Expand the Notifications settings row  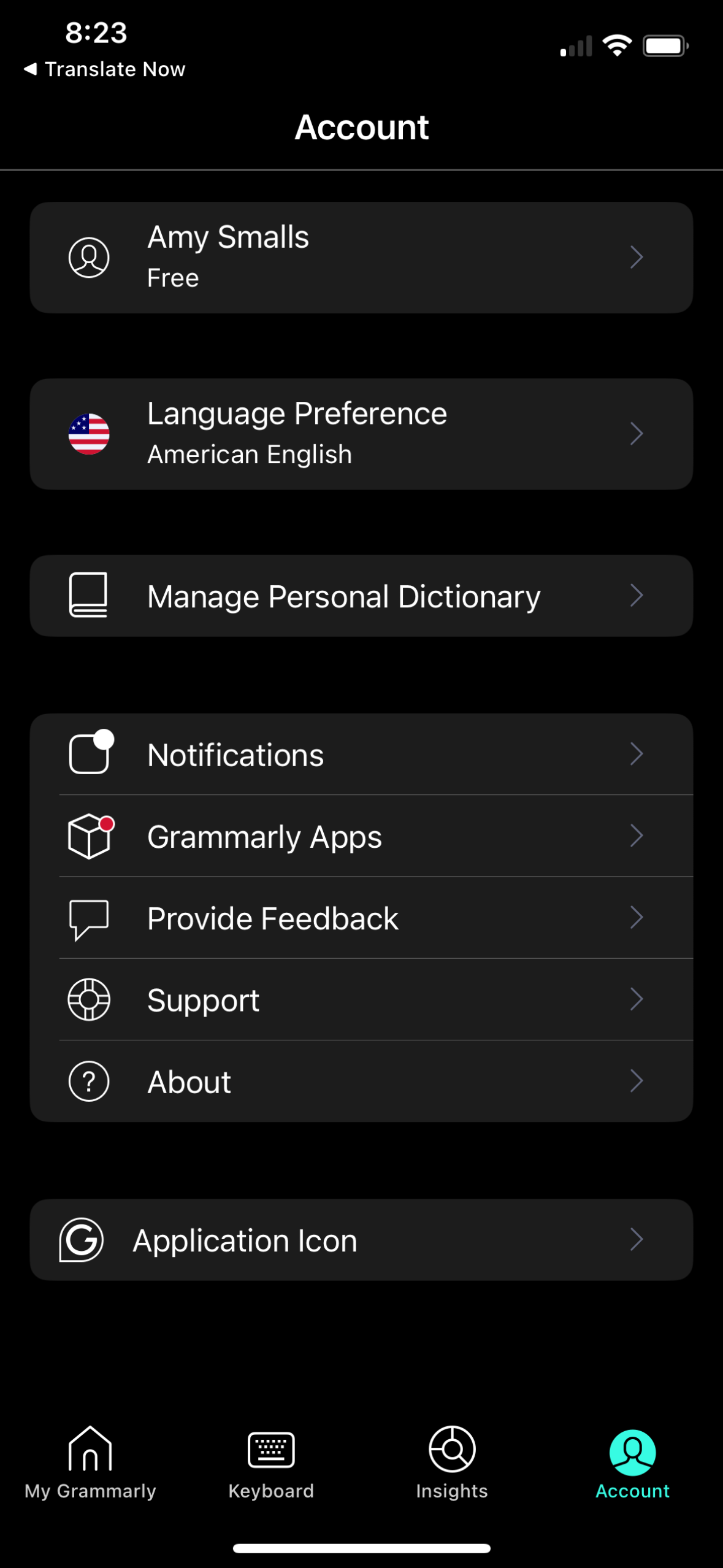point(361,754)
